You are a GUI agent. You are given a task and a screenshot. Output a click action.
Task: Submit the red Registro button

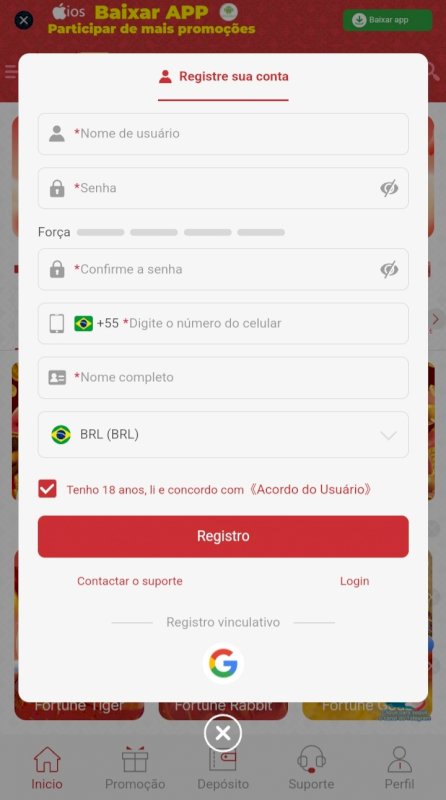point(223,536)
